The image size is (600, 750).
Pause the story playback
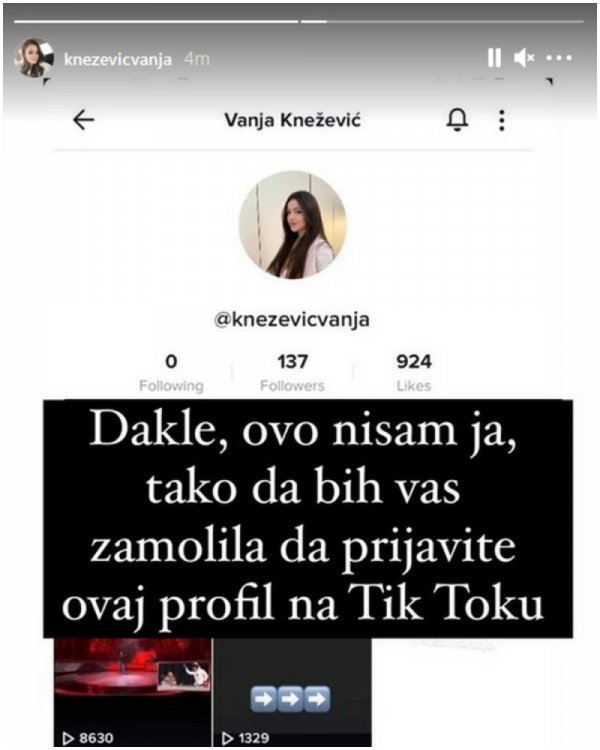pos(494,59)
